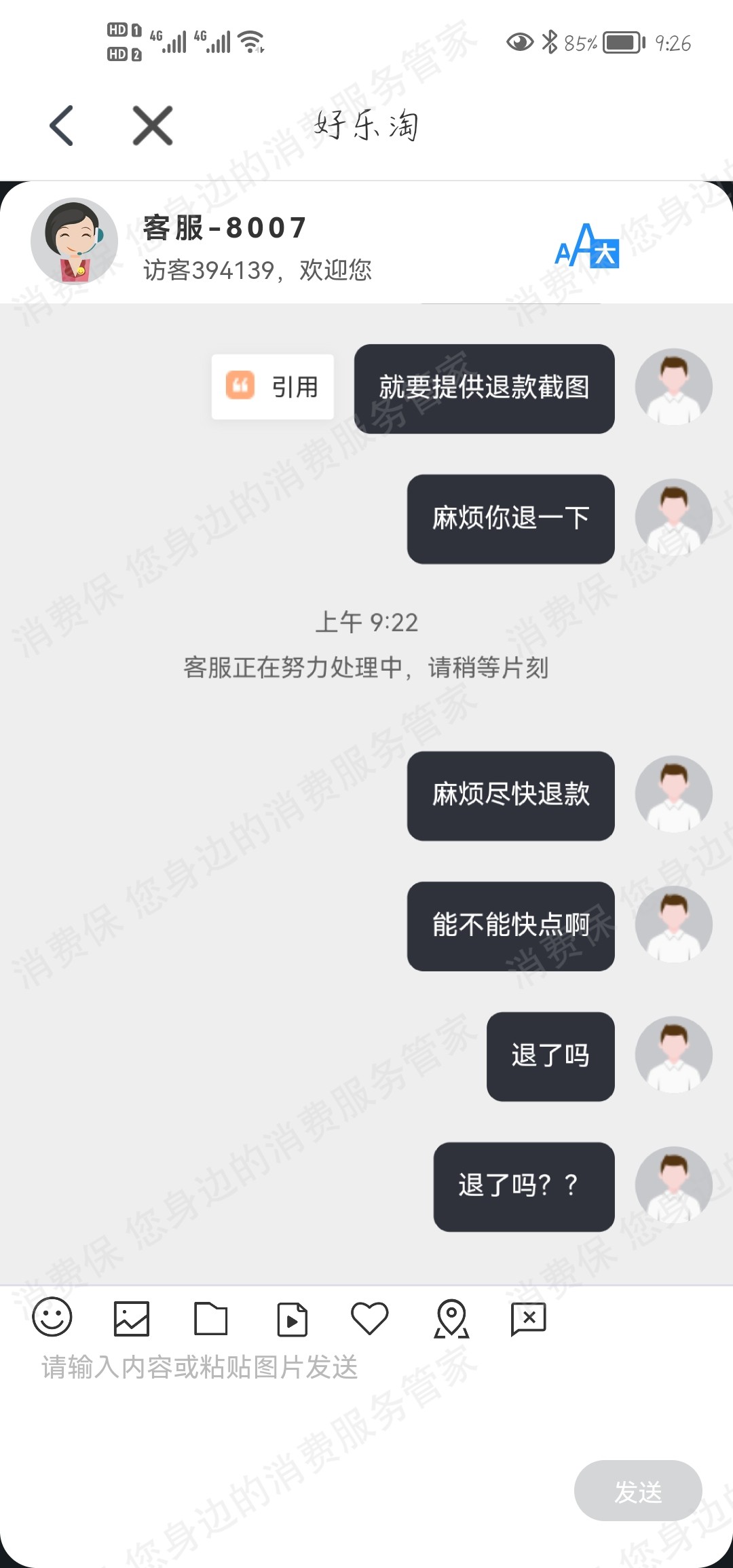The height and width of the screenshot is (1568, 733).
Task: Close the 好乐淘 page
Action: click(153, 126)
